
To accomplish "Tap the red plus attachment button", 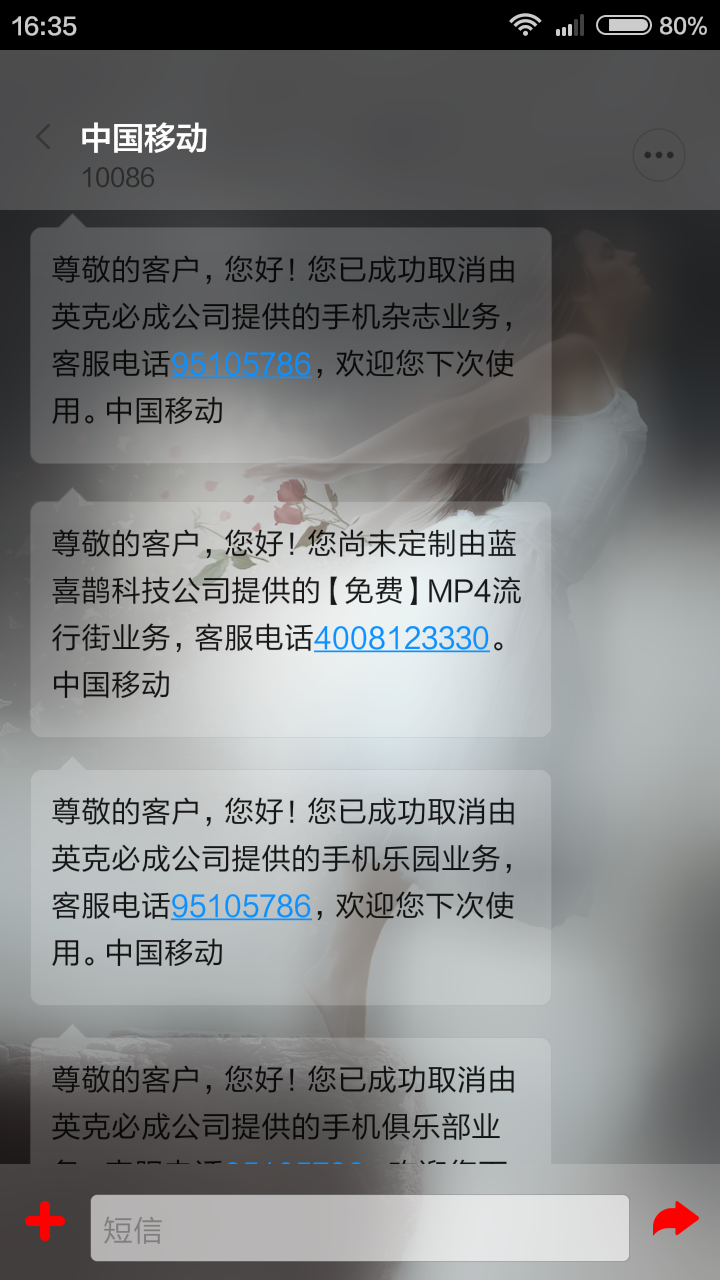I will click(x=45, y=1221).
